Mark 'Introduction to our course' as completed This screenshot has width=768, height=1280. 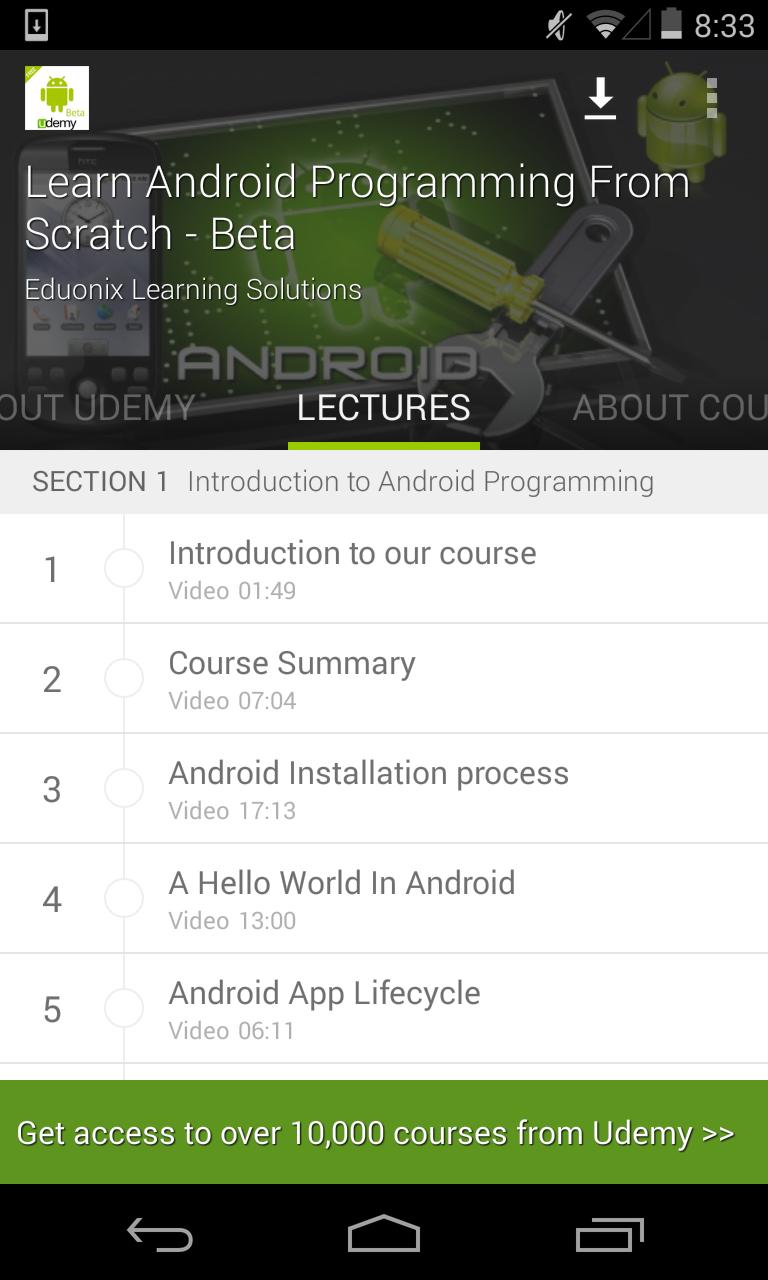[124, 567]
